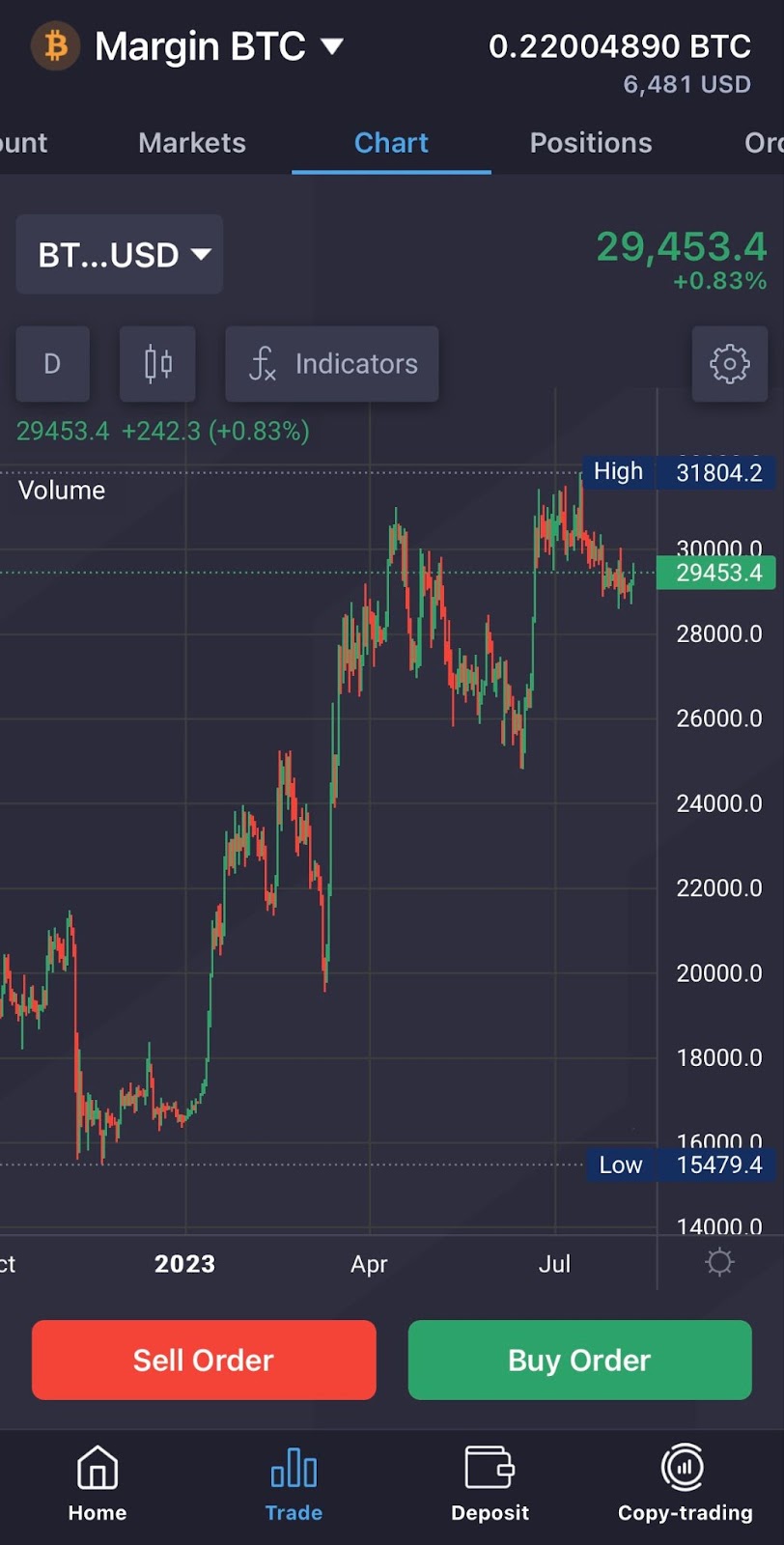Open the Margin BTC account dropdown
Image resolution: width=784 pixels, height=1545 pixels.
(217, 46)
